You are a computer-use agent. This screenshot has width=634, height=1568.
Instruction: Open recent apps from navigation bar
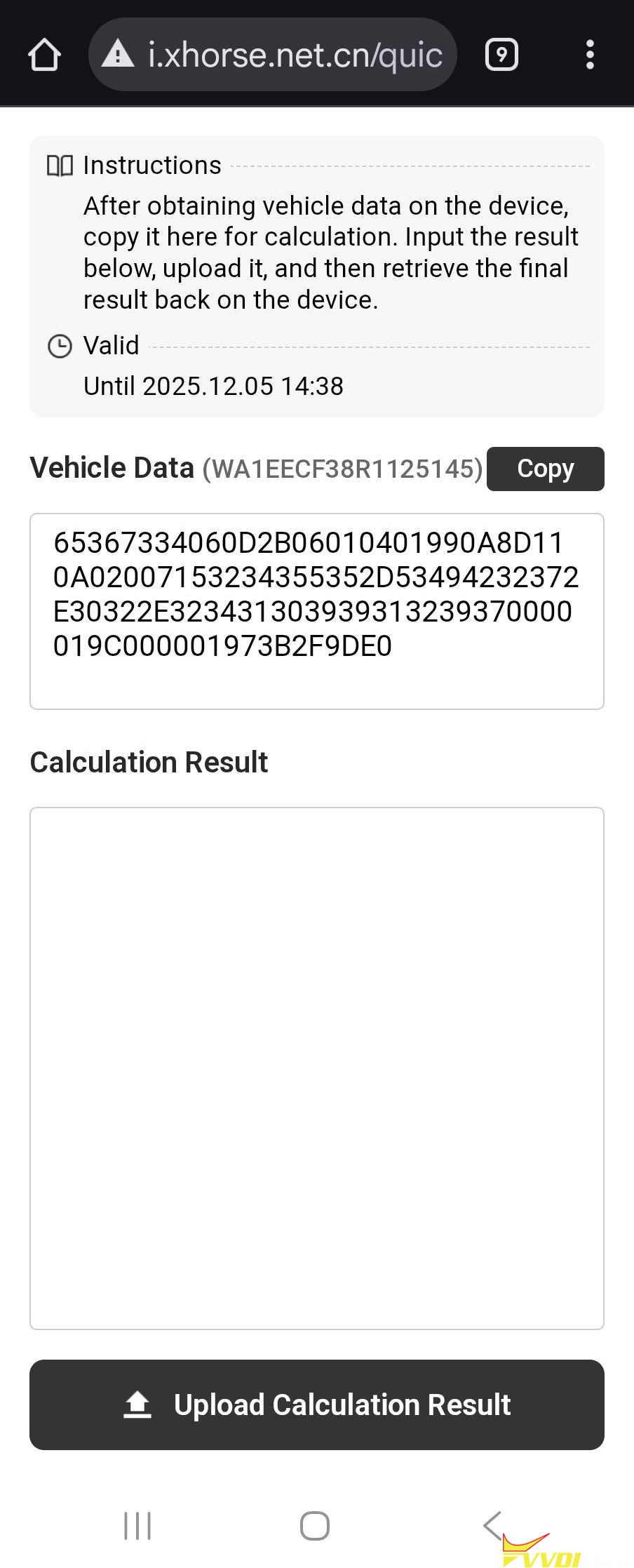tap(137, 1525)
